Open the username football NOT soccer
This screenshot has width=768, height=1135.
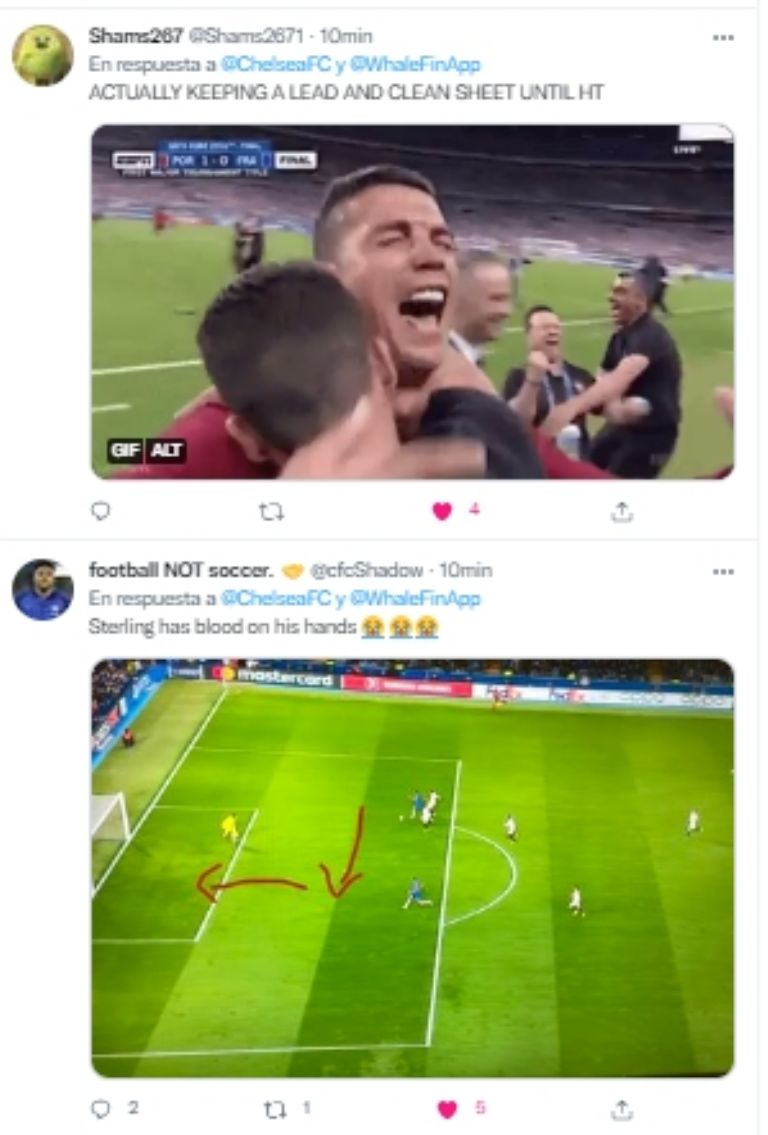180,570
